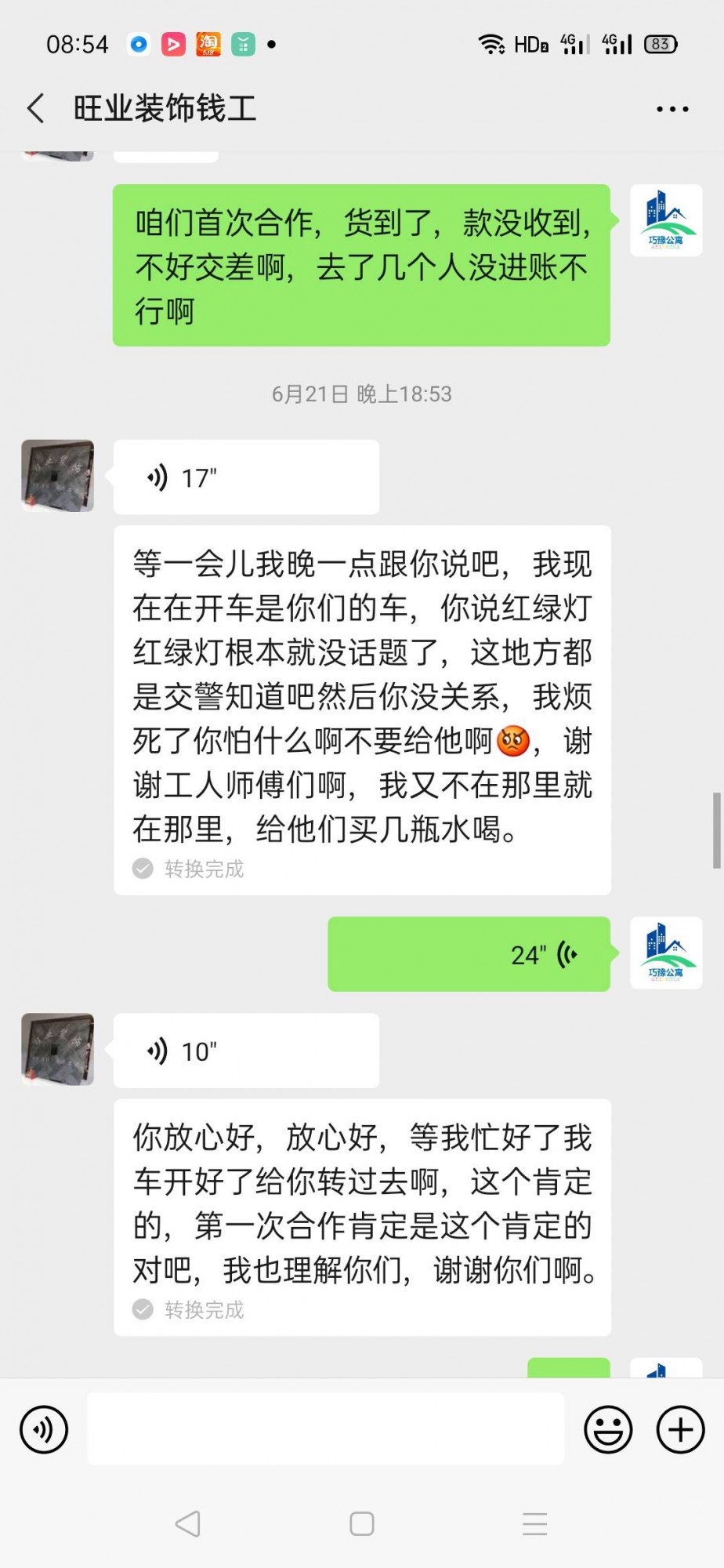Tap the message text input field
The height and width of the screenshot is (1568, 724).
tap(325, 1429)
